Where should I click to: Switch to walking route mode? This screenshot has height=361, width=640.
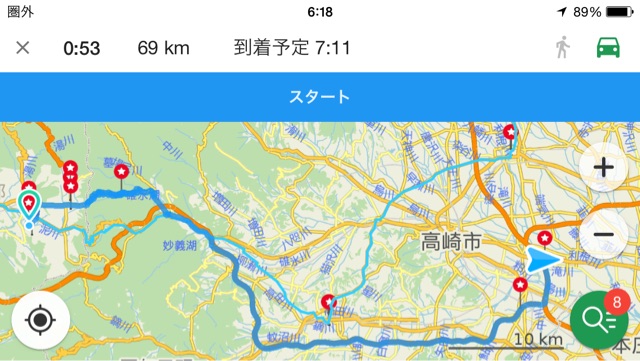click(563, 47)
